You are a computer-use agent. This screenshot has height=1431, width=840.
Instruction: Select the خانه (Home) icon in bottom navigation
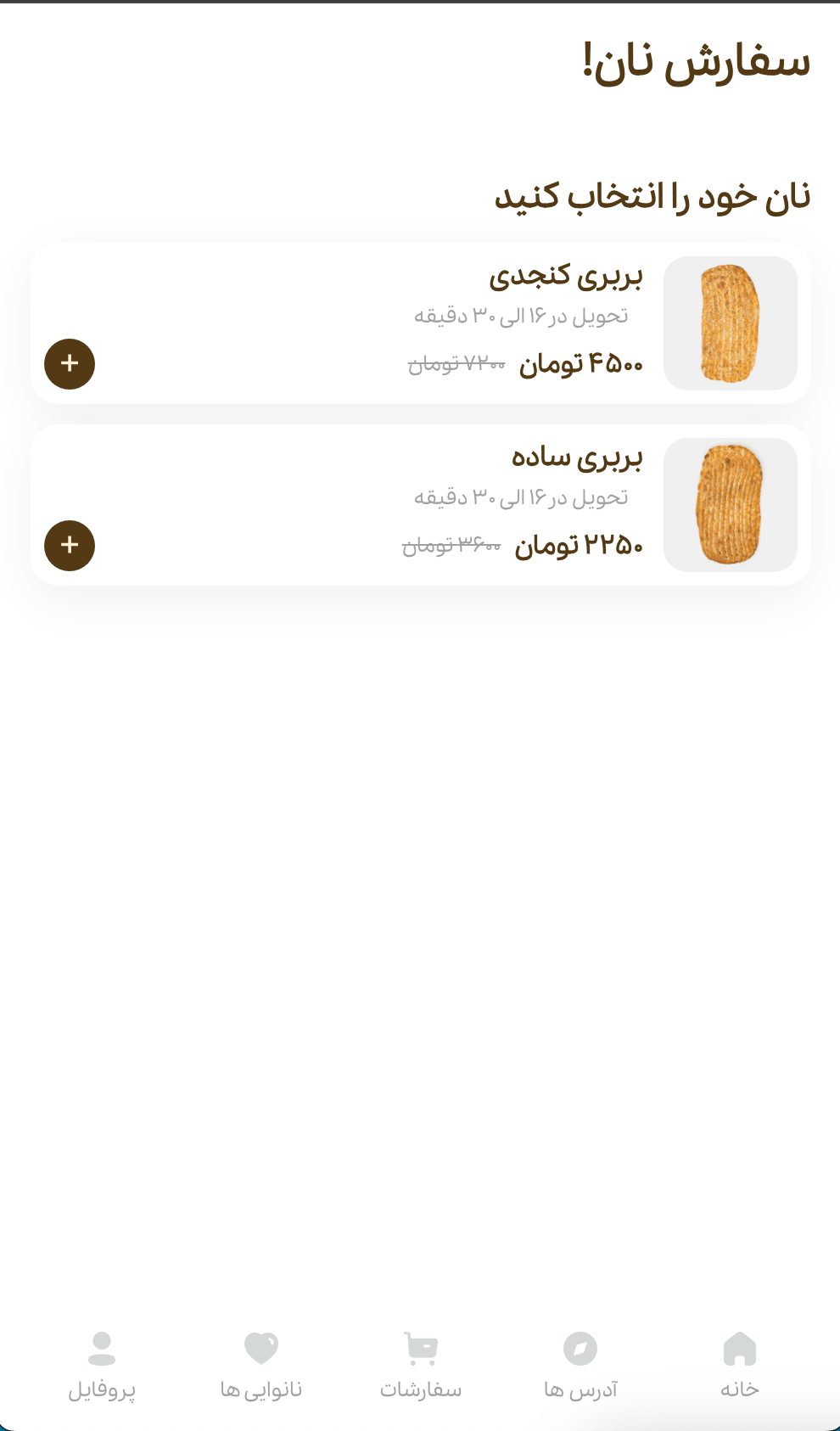point(737,1349)
